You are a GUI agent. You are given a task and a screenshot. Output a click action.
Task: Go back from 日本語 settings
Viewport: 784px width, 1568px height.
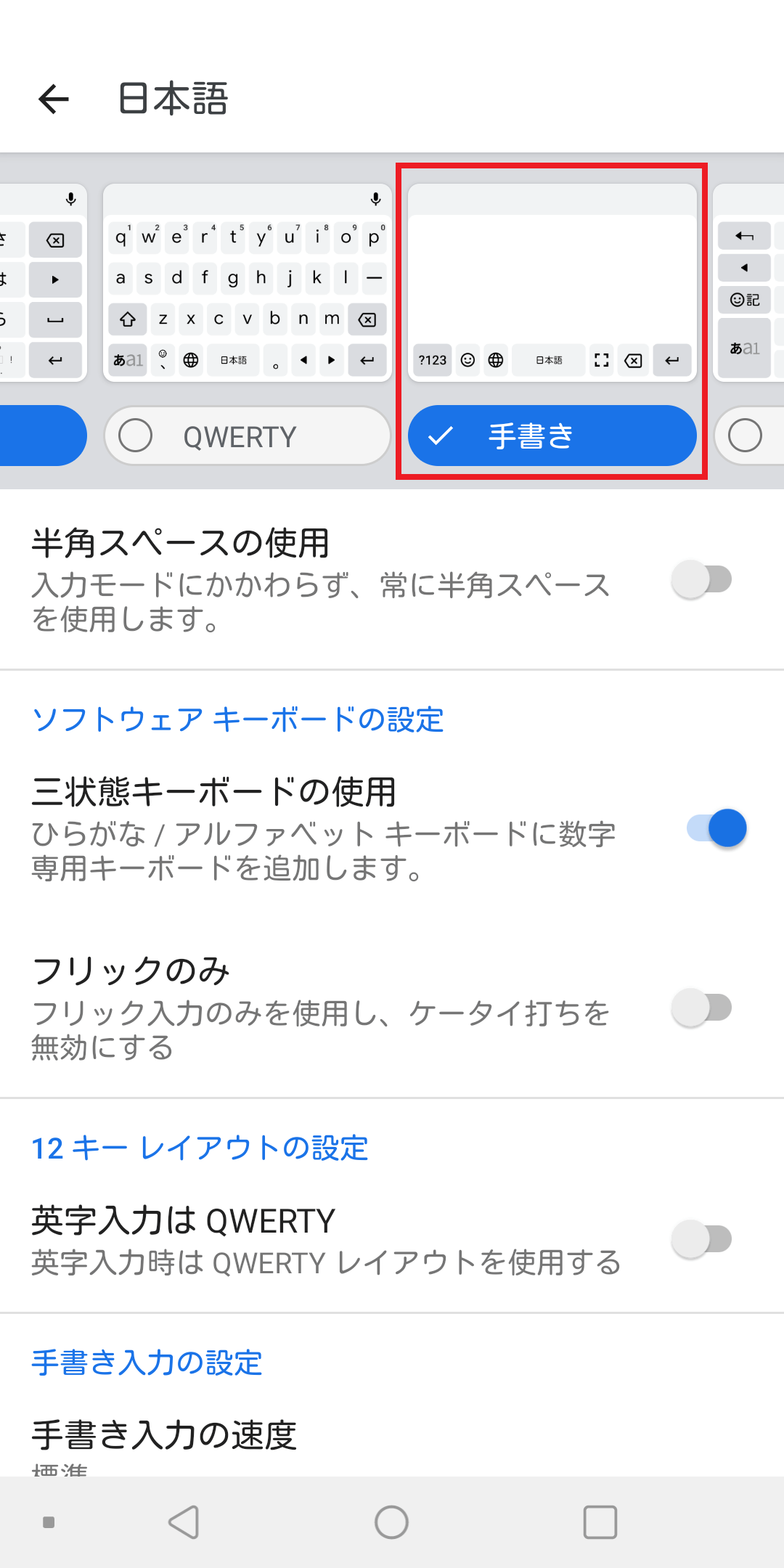54,99
